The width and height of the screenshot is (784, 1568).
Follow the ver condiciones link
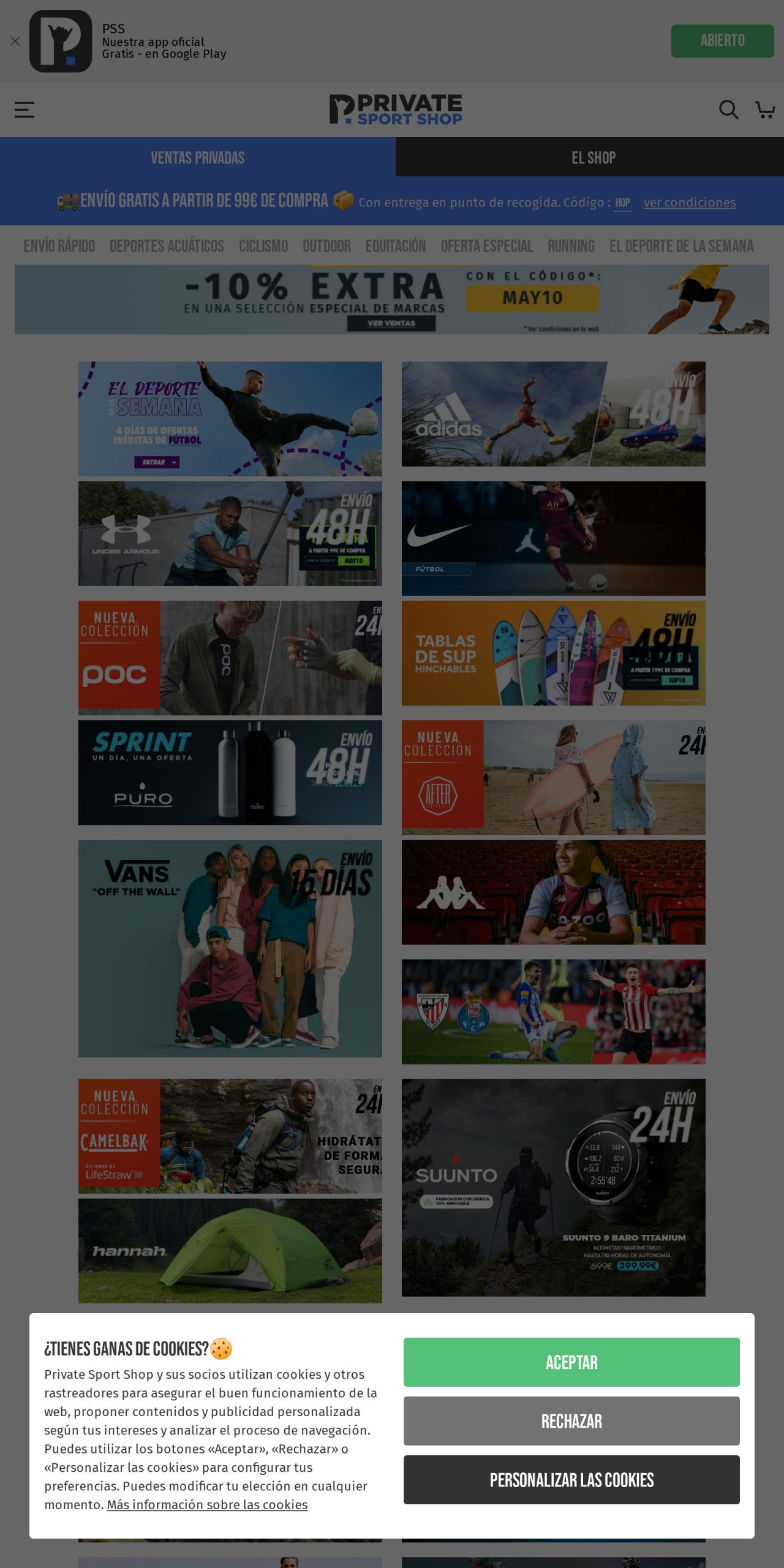[690, 202]
